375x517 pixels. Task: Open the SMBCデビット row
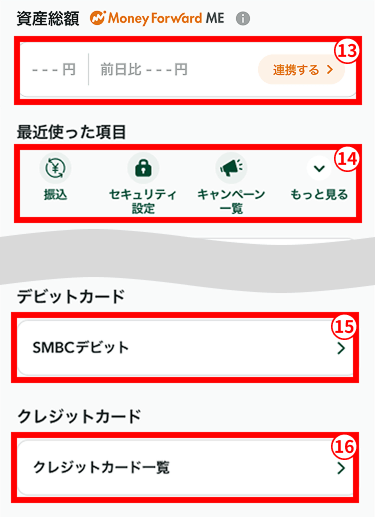pyautogui.click(x=185, y=348)
